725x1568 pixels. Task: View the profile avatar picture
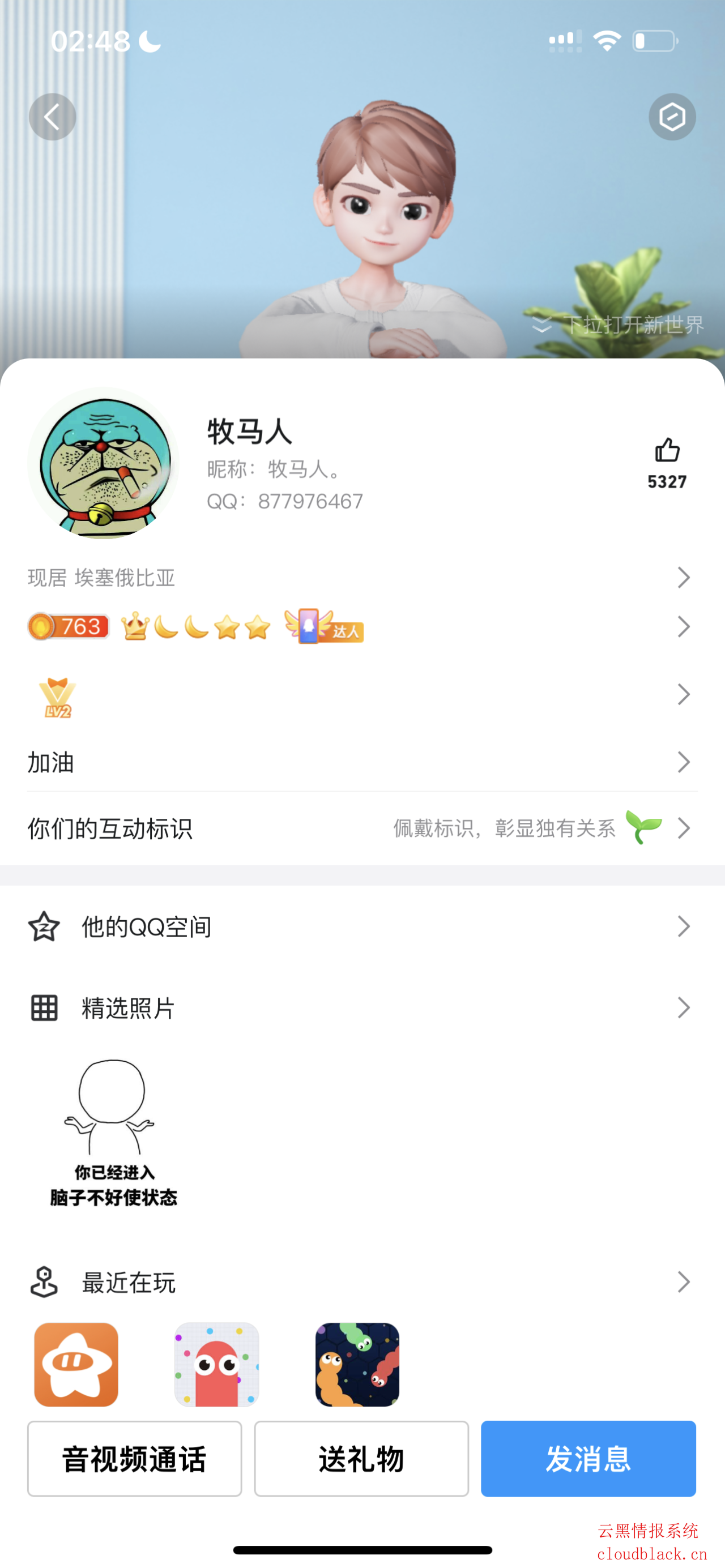pos(103,464)
